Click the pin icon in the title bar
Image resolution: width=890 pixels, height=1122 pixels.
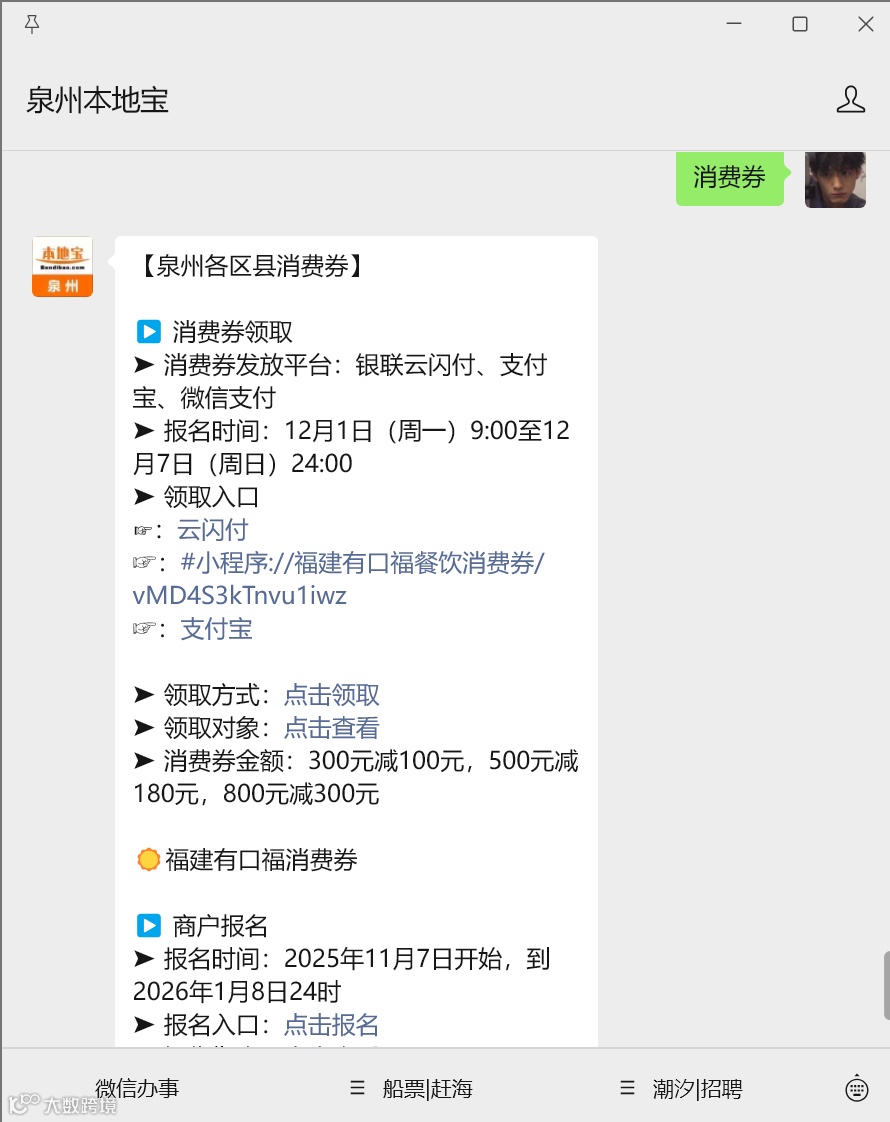tap(31, 23)
